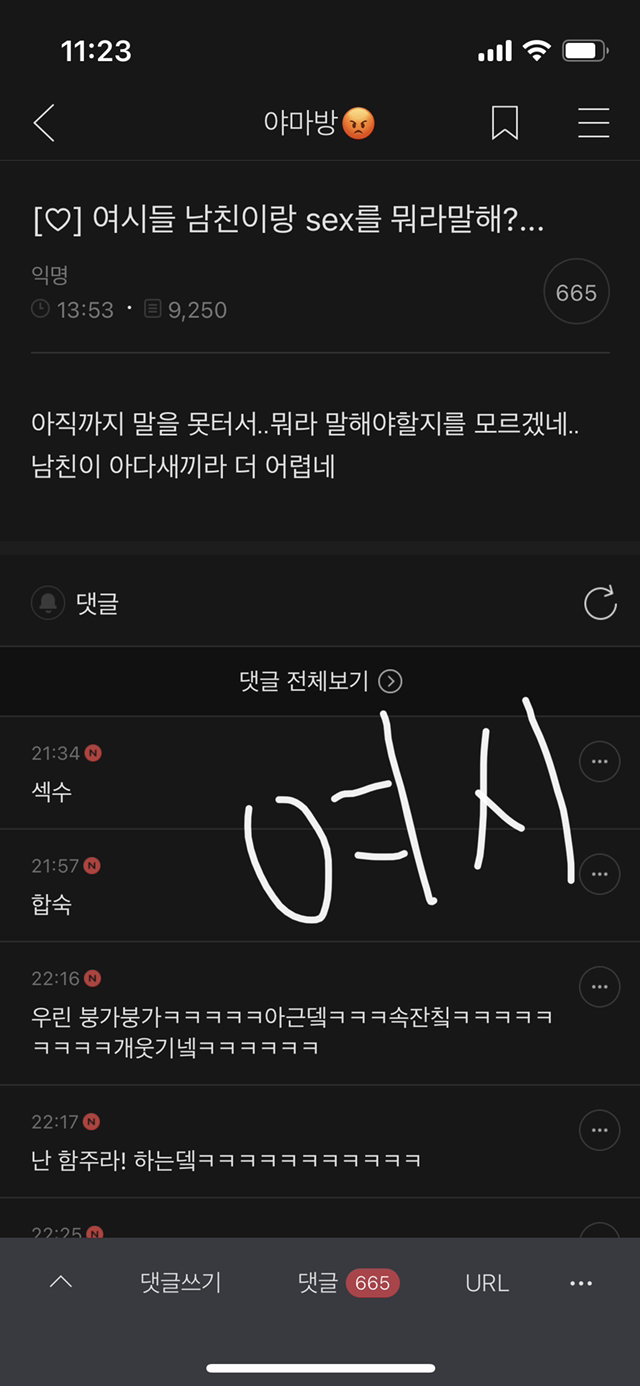Tap the 665 comment count circle
The height and width of the screenshot is (1386, 640).
(576, 293)
